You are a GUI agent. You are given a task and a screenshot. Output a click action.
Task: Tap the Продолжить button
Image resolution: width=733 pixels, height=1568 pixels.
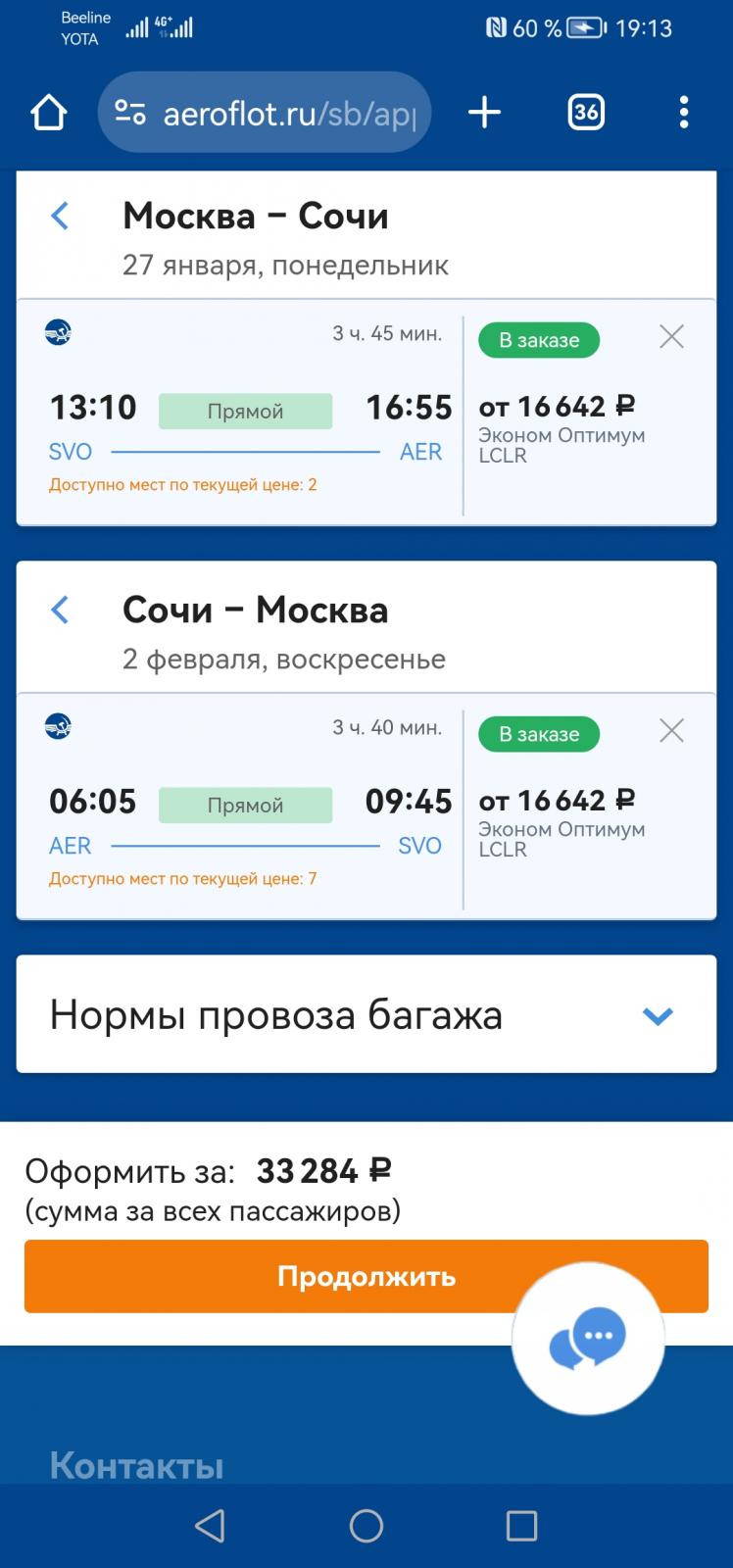366,1276
